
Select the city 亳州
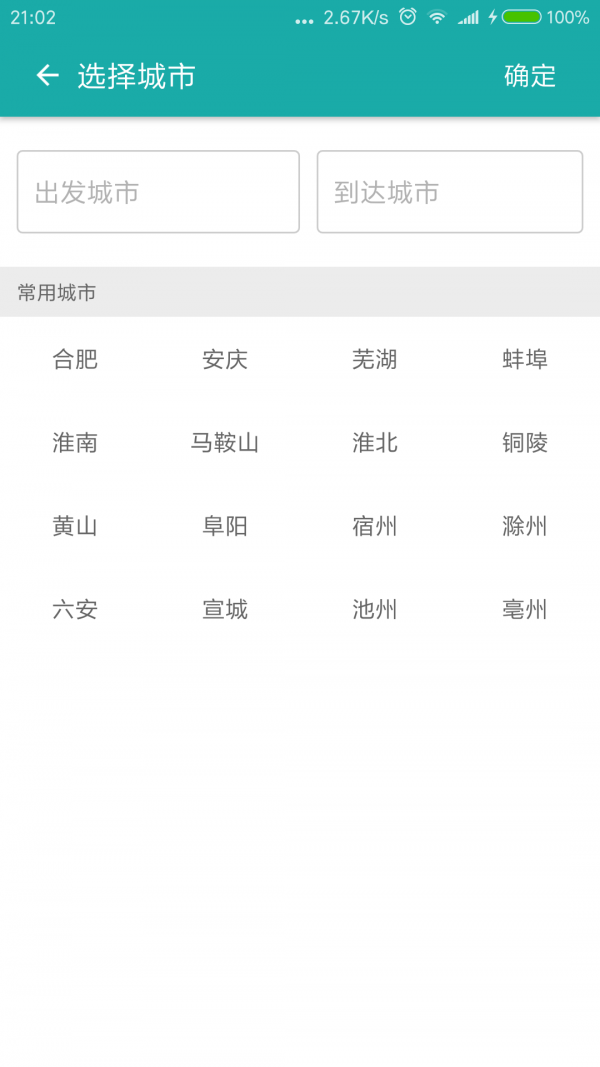point(524,610)
